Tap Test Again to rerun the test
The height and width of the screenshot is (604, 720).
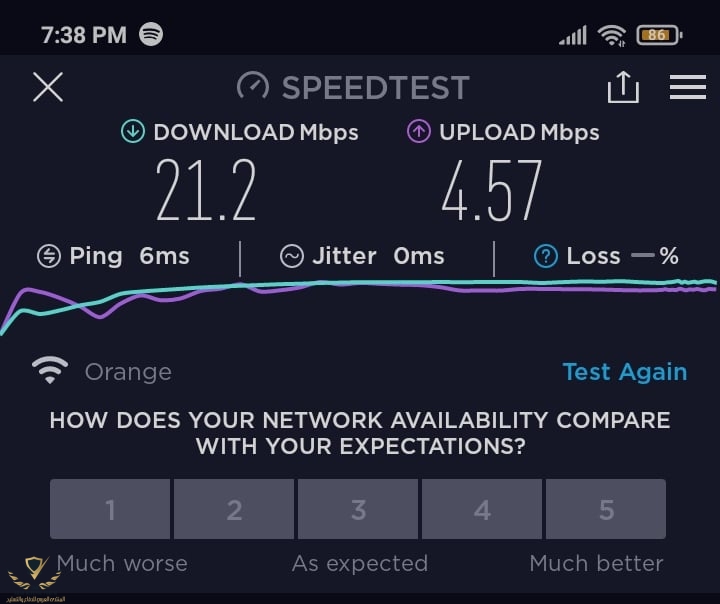coord(624,372)
